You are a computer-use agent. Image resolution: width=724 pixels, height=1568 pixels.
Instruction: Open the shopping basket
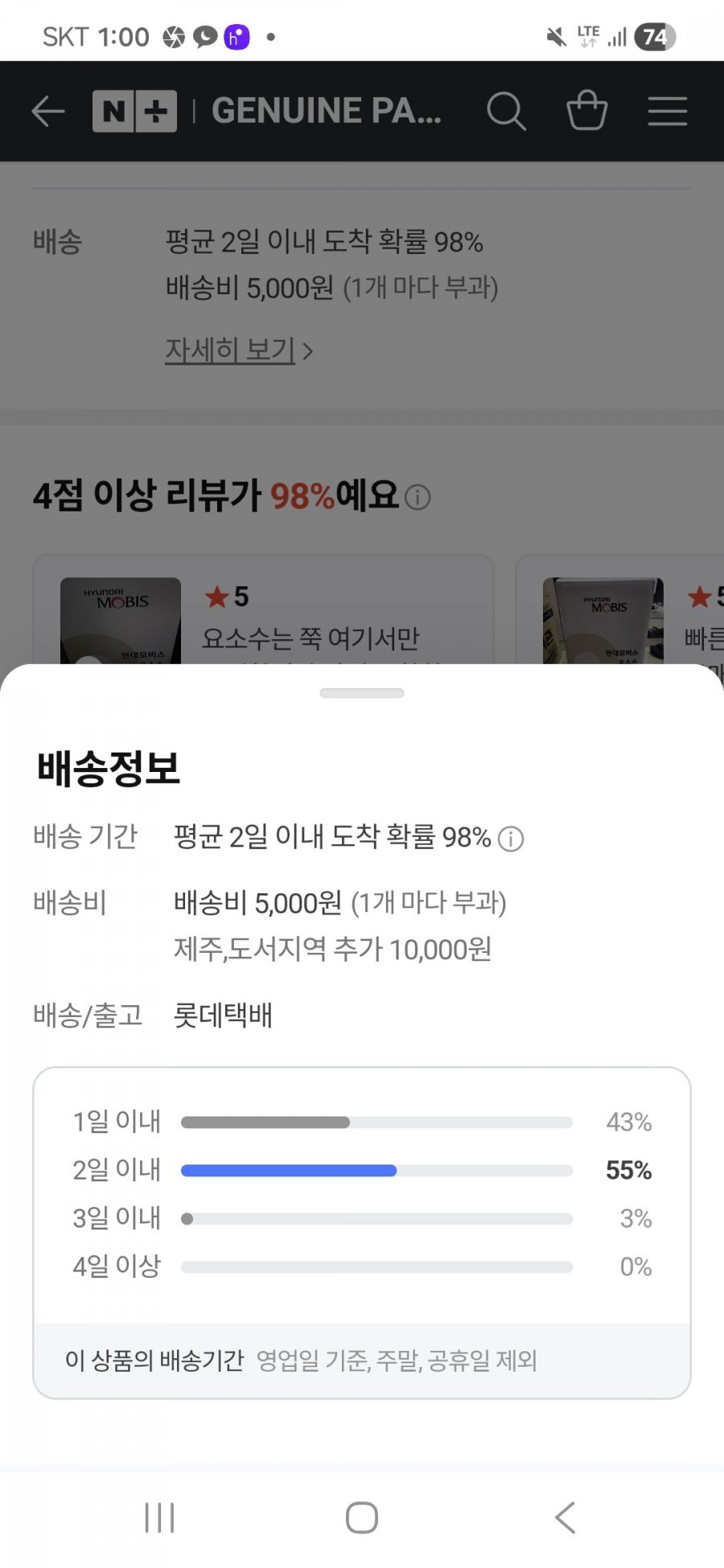(x=587, y=109)
